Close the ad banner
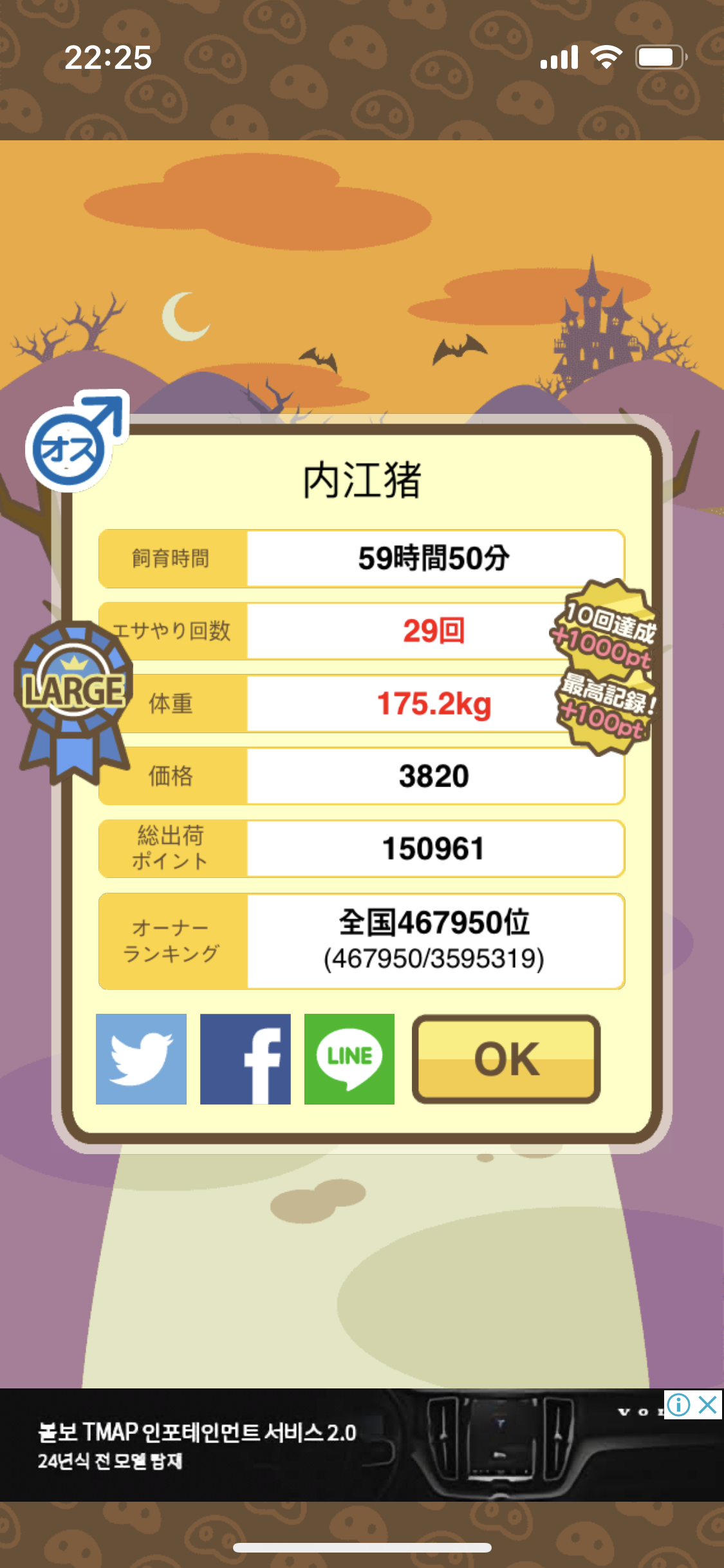 pyautogui.click(x=708, y=1405)
